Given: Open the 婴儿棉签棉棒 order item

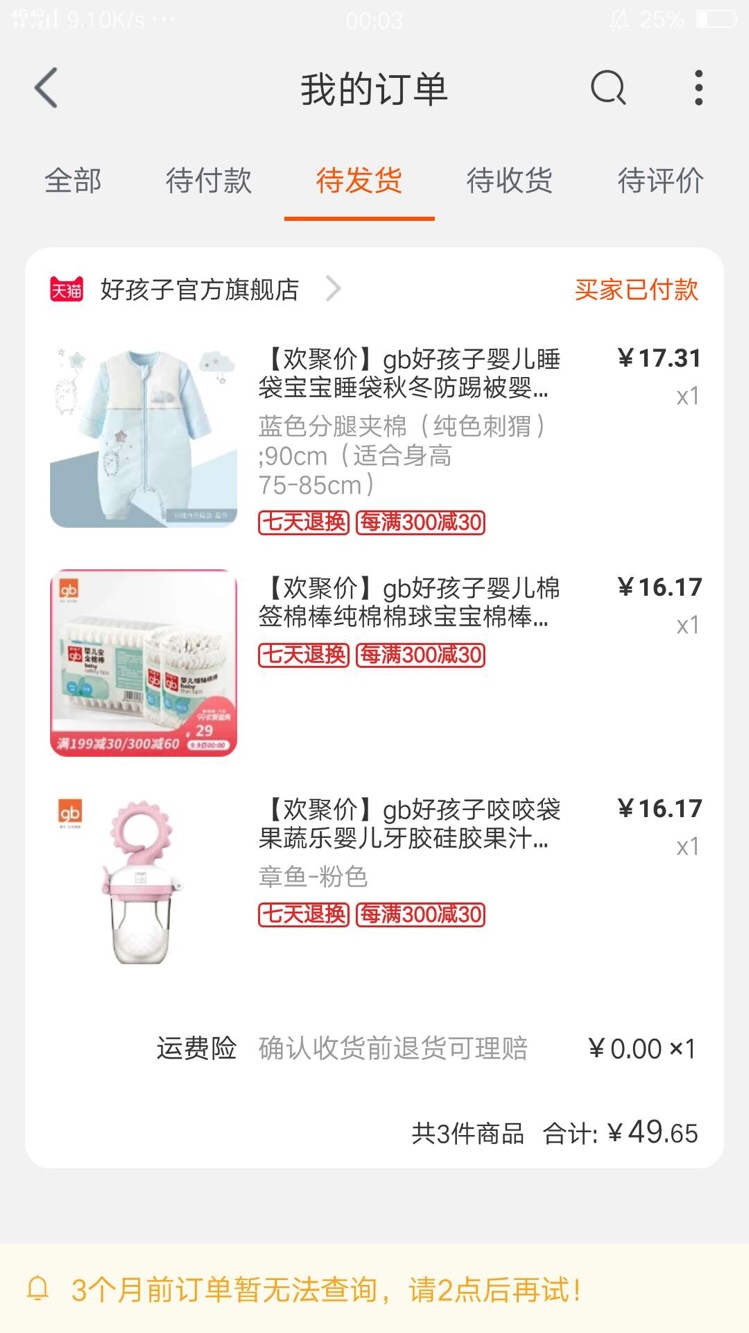Looking at the screenshot, I should 408,602.
